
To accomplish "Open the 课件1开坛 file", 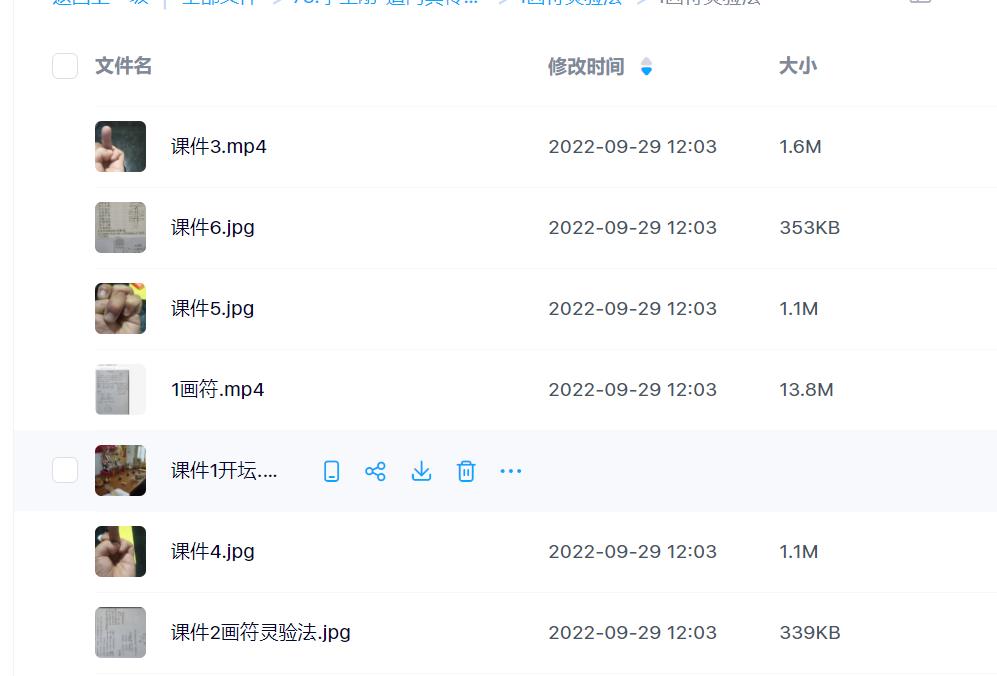I will [223, 471].
